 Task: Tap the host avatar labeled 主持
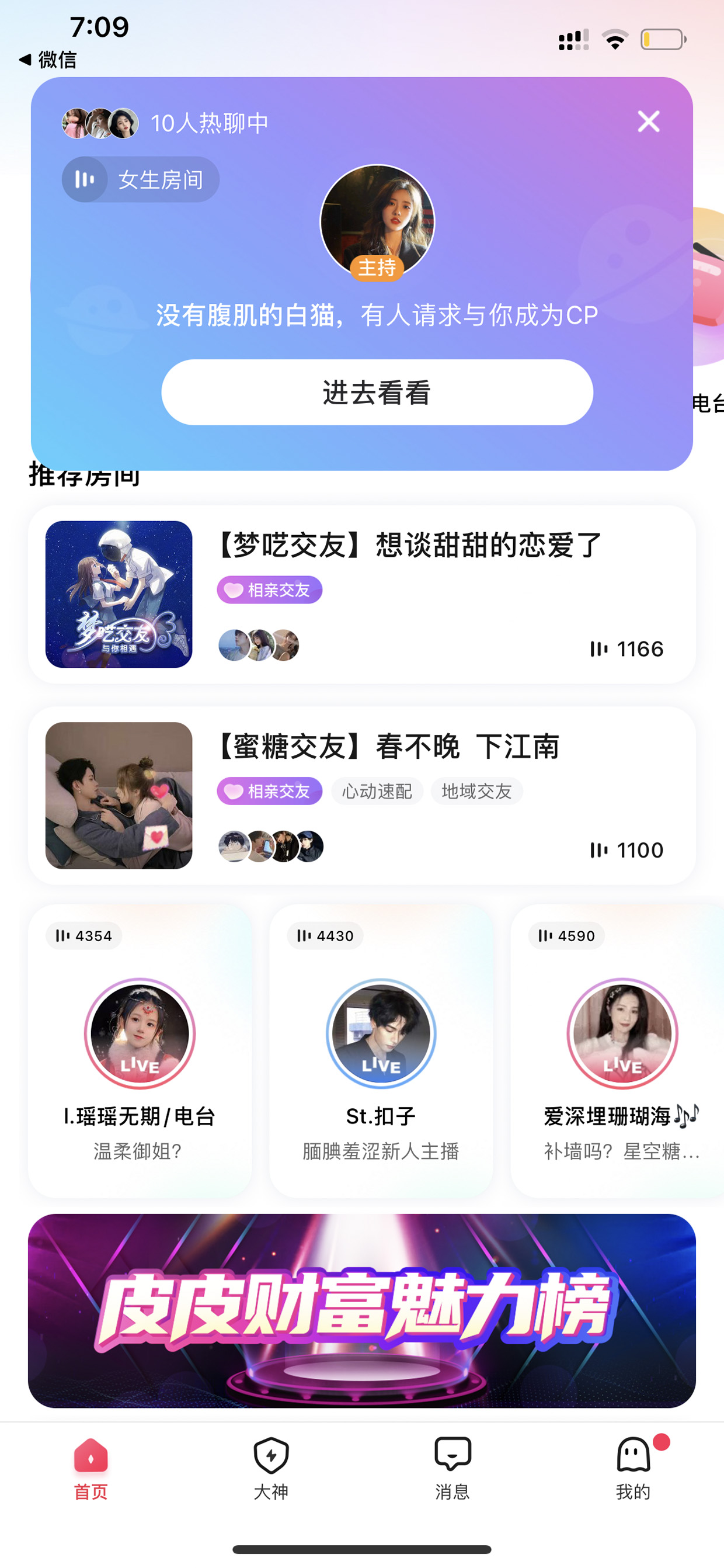[x=377, y=221]
